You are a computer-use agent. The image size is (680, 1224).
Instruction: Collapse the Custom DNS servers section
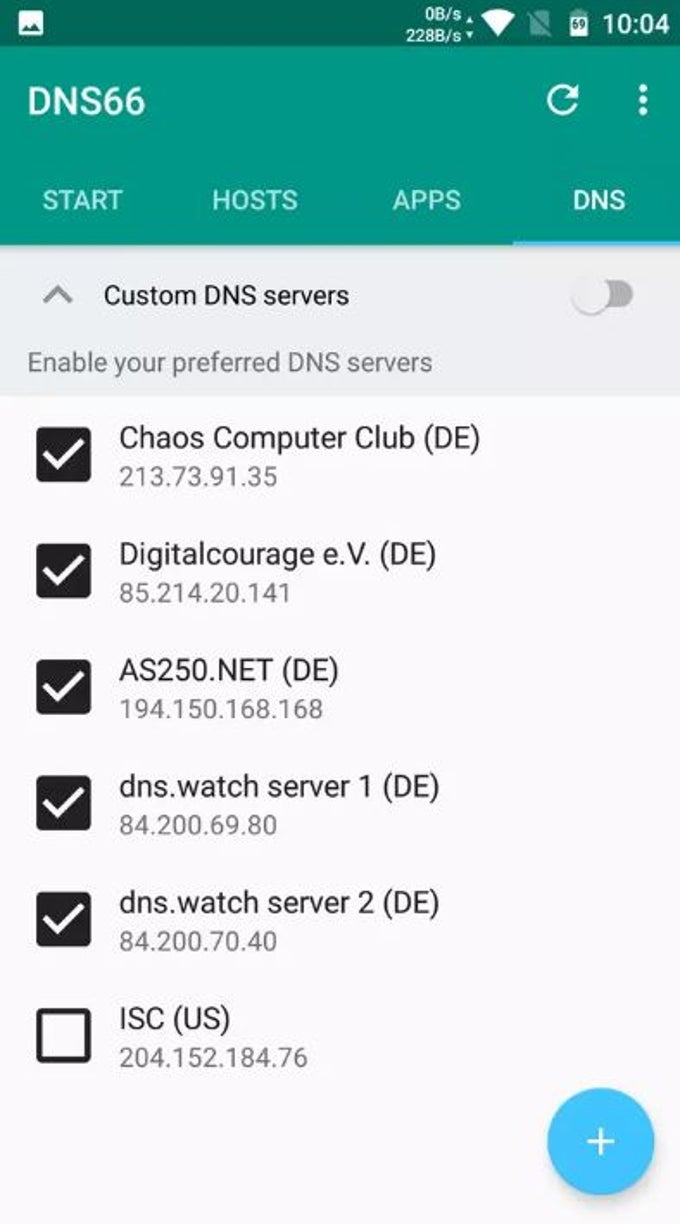tap(59, 296)
